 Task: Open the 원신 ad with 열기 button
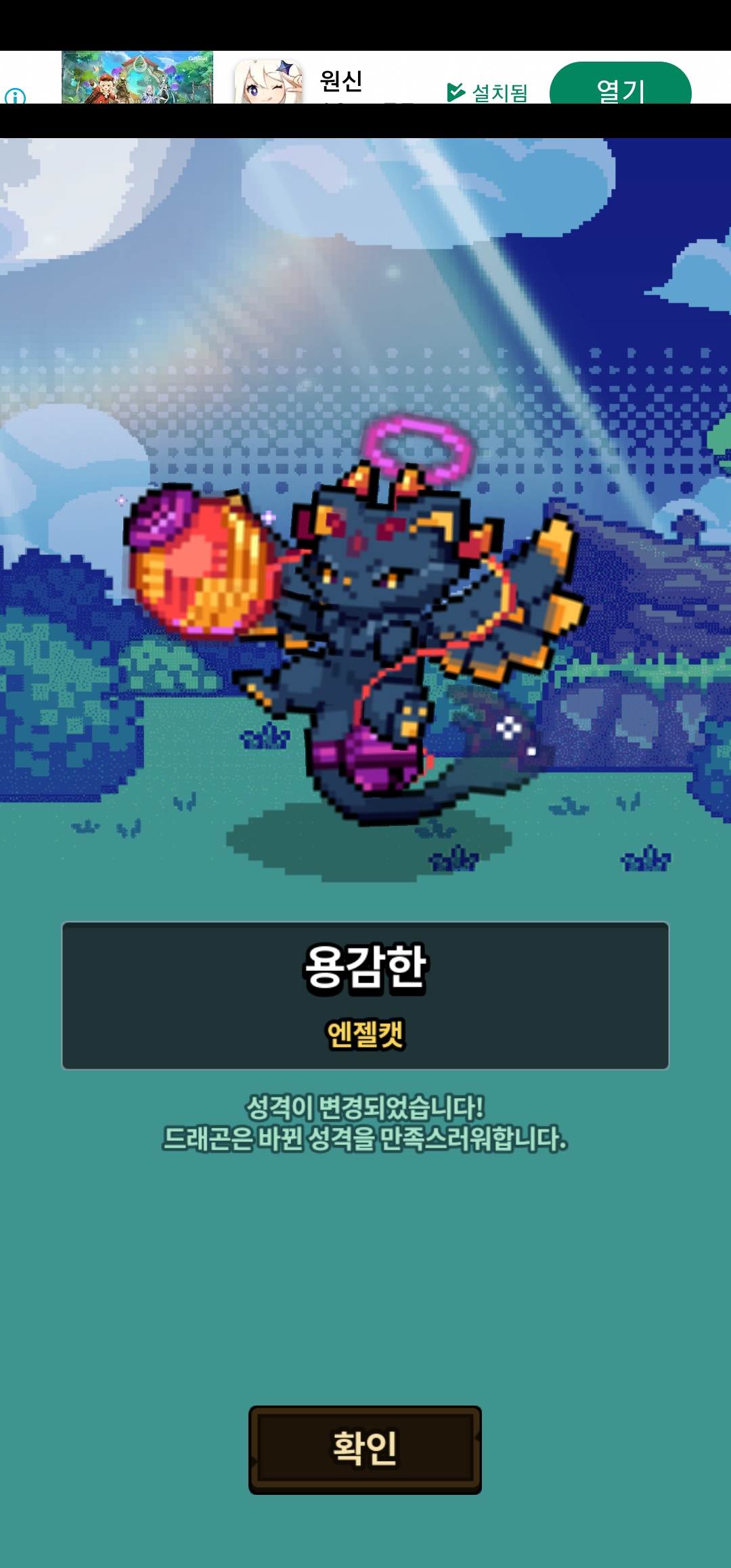coord(620,86)
